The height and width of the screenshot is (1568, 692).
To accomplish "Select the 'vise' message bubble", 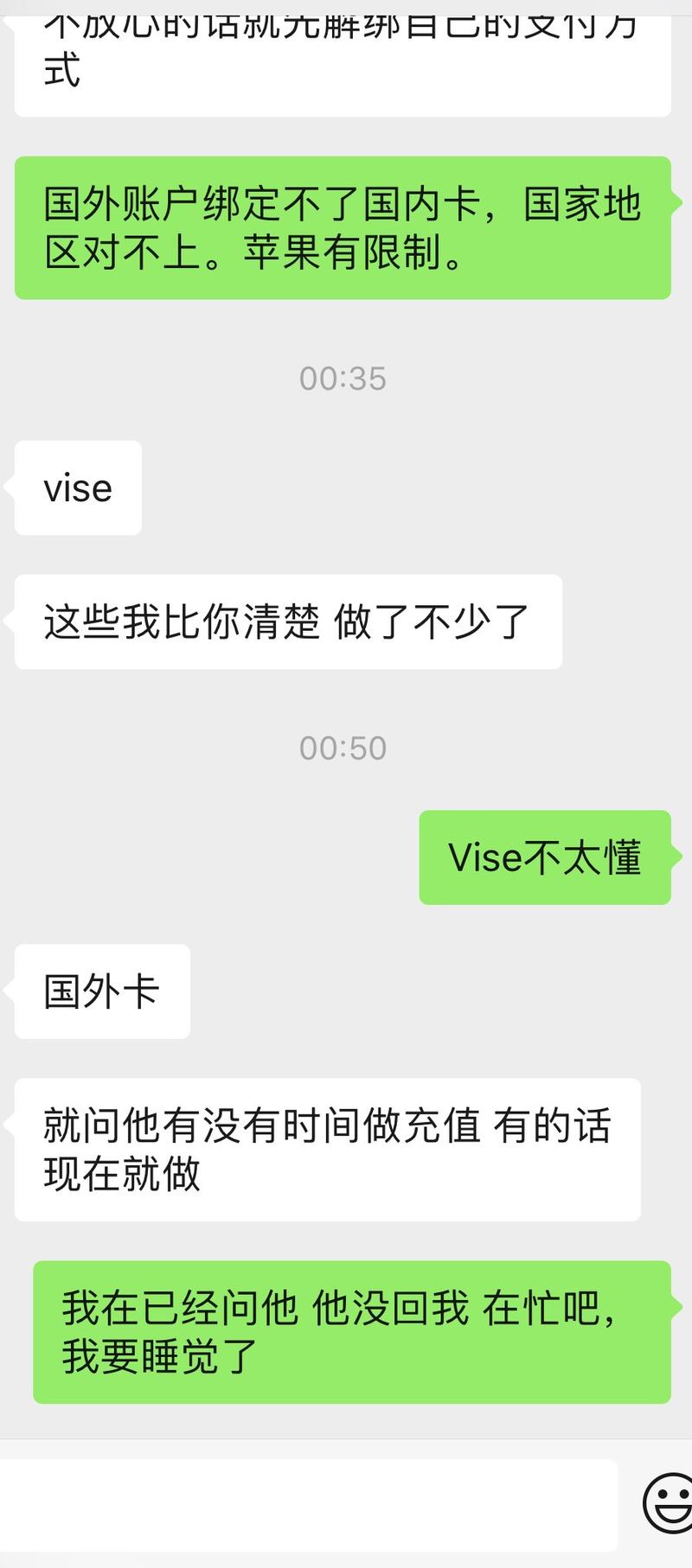I will pyautogui.click(x=77, y=487).
